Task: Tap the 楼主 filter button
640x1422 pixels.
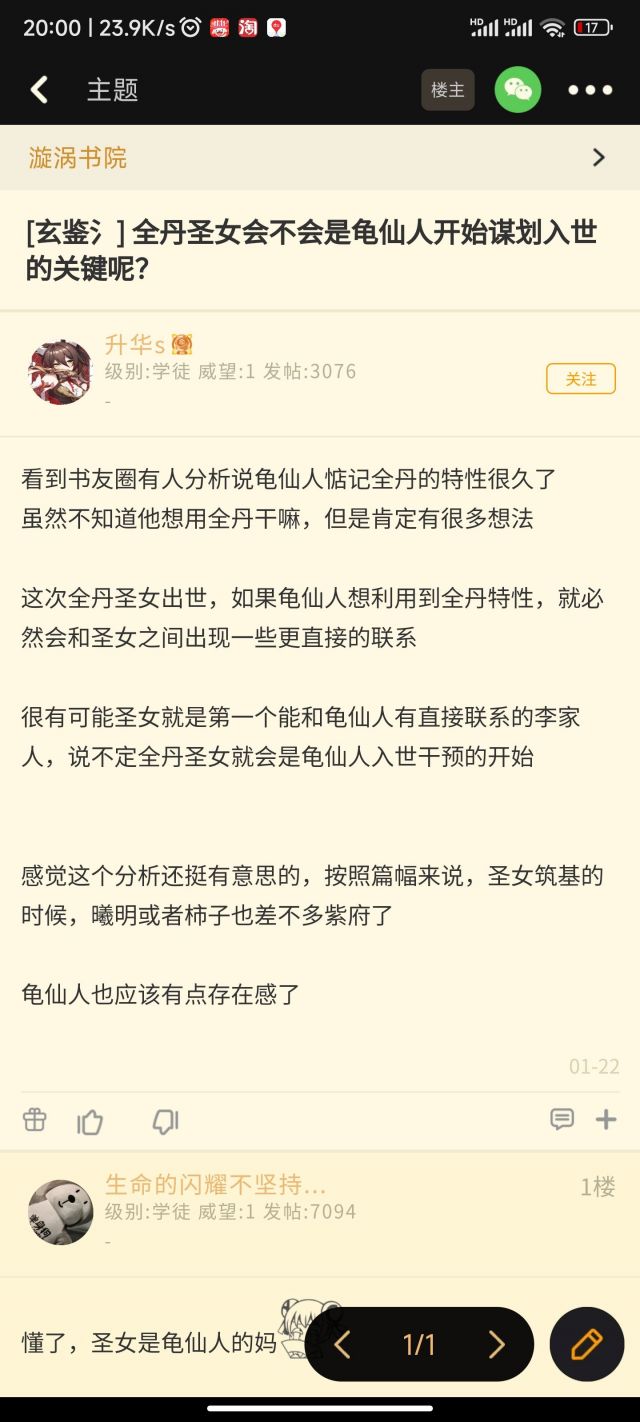Action: click(x=447, y=90)
